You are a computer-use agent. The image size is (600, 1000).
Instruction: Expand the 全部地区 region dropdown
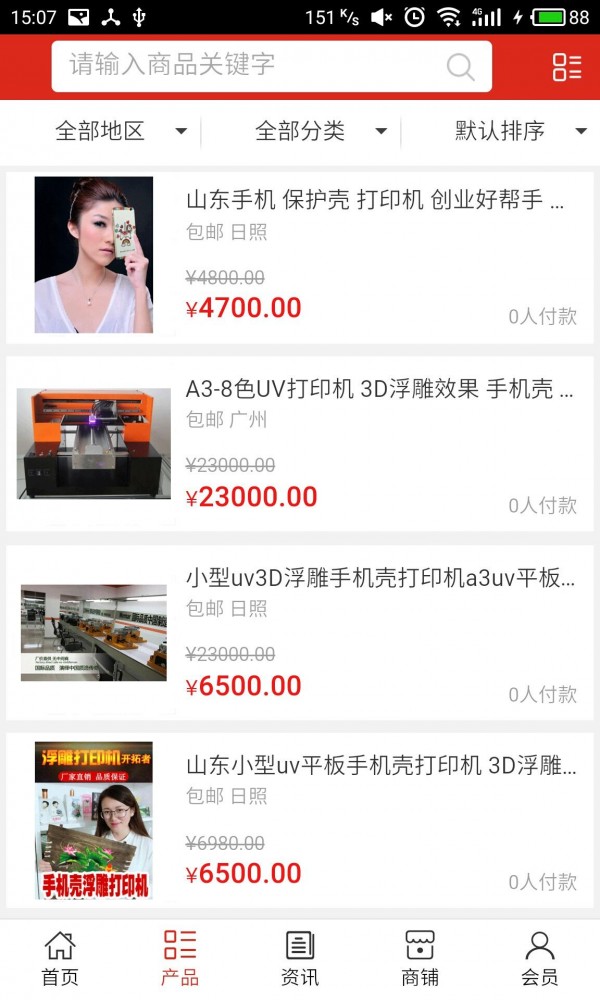120,131
